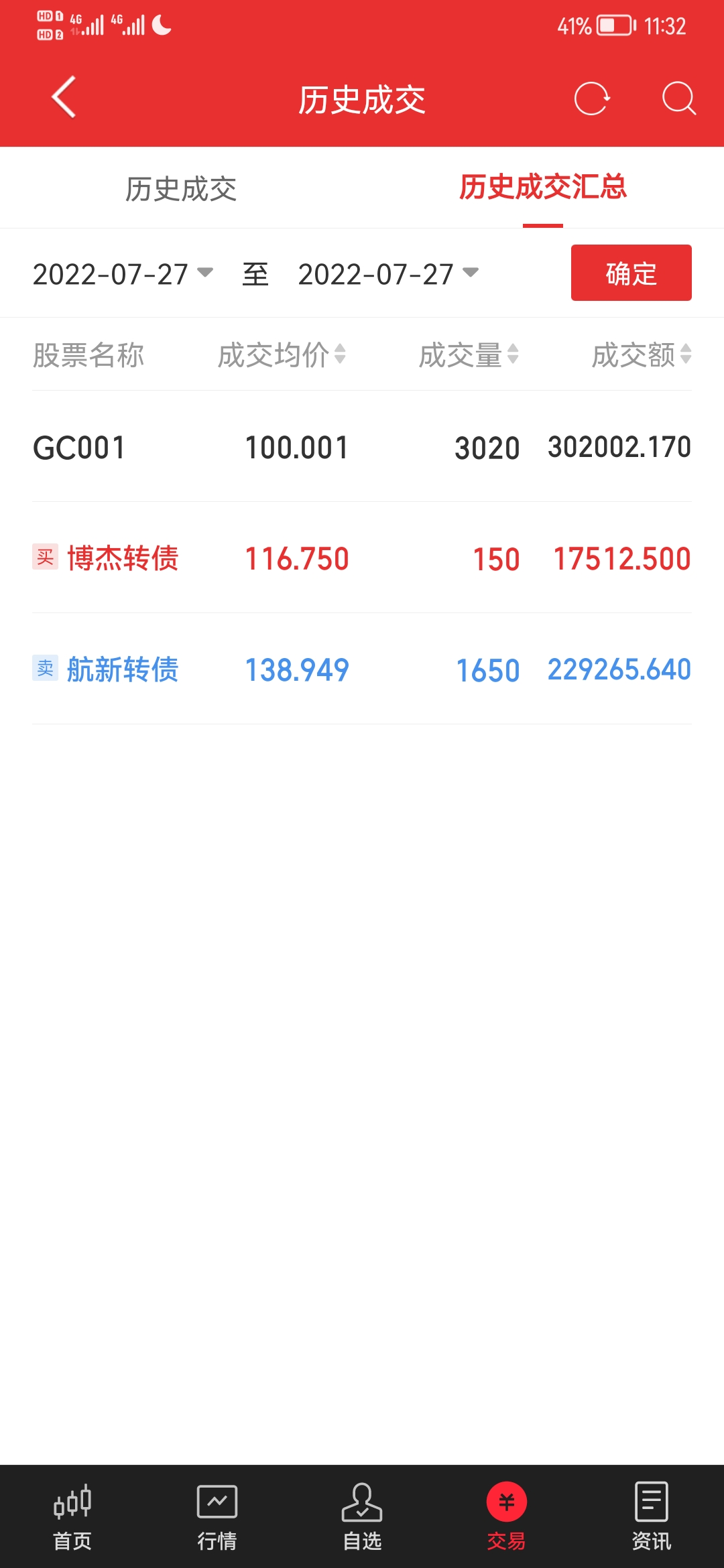Go back from 历史成交 page
Viewport: 724px width, 1568px height.
tap(64, 98)
